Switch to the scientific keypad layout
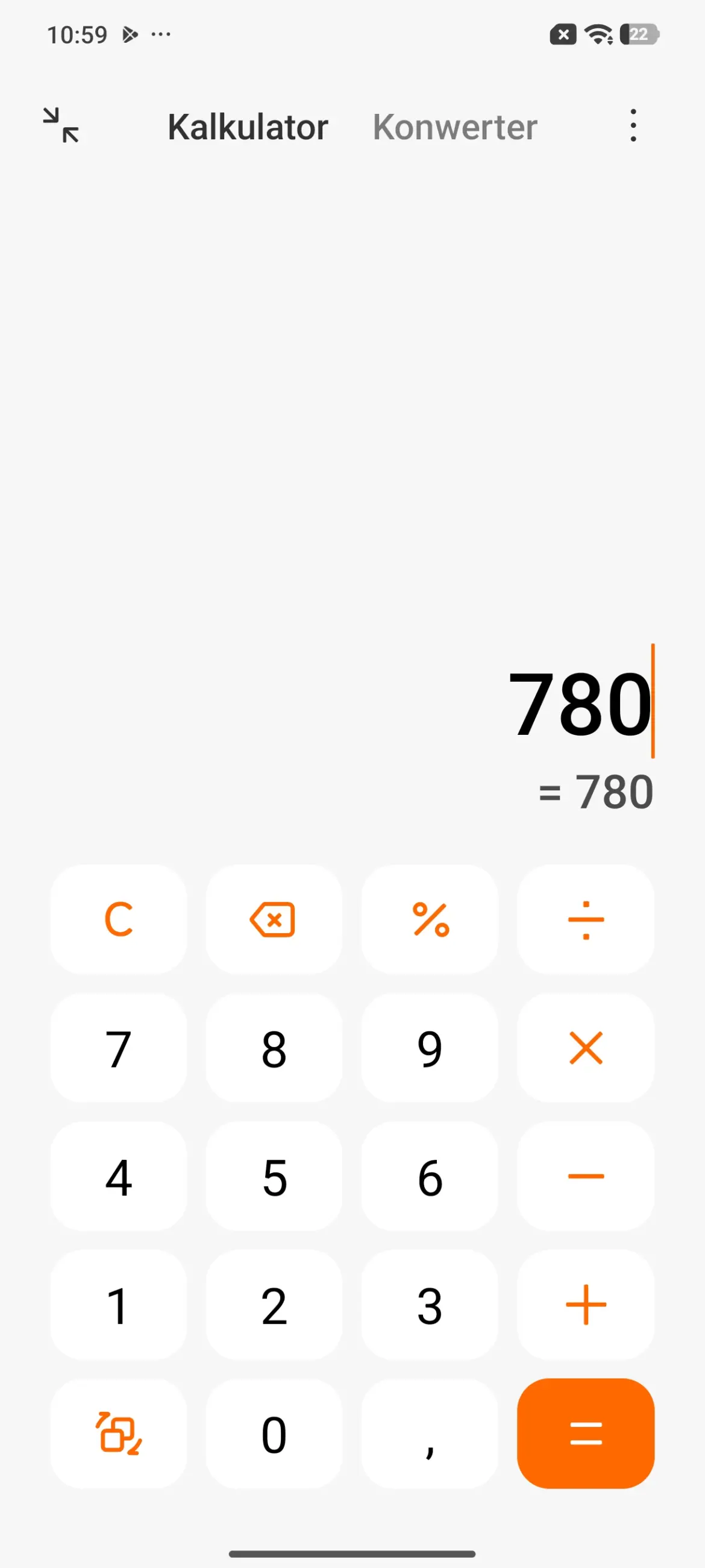 pos(119,1434)
